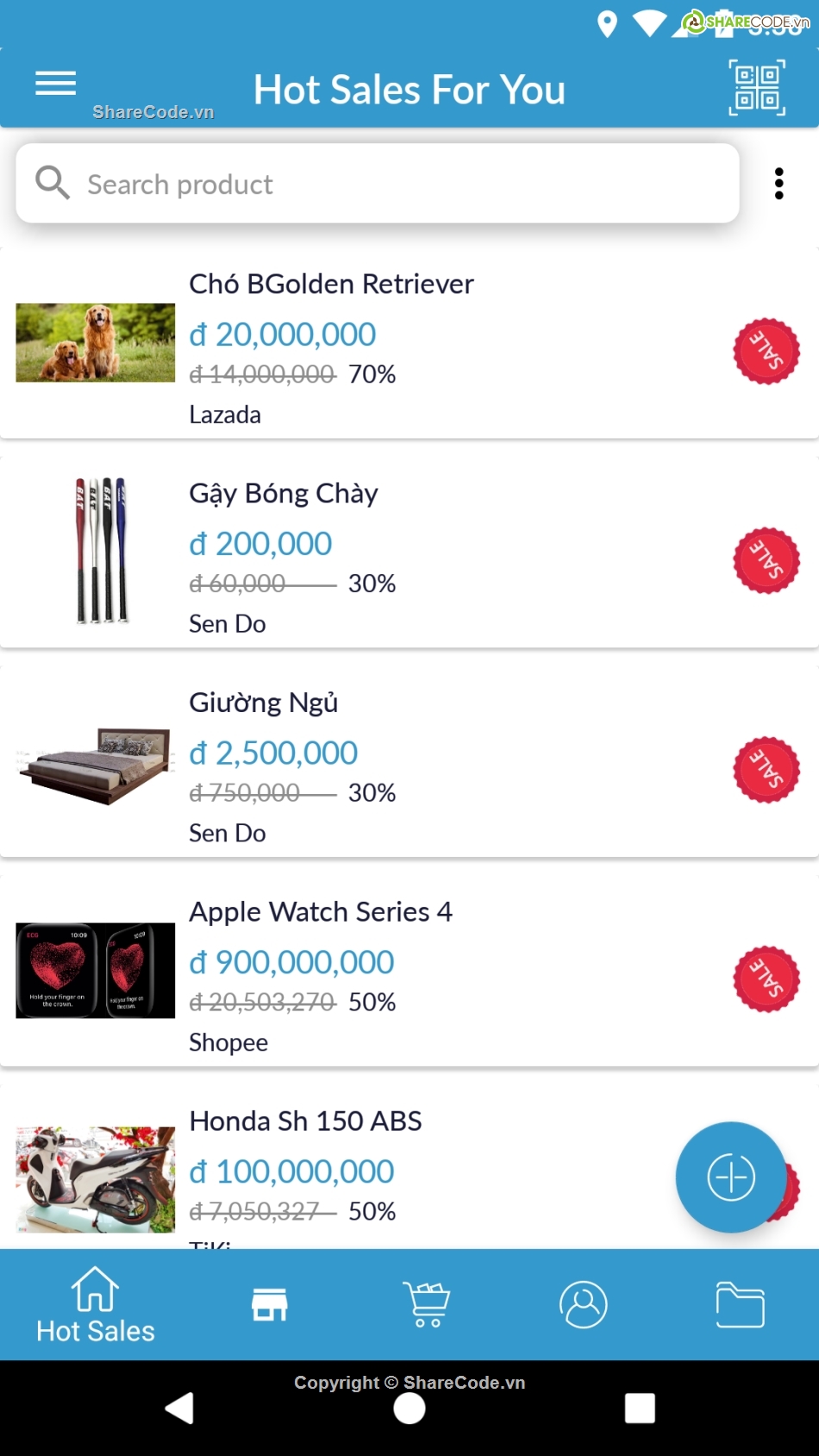This screenshot has height=1456, width=819.
Task: Open the folder tab
Action: coord(740,1304)
